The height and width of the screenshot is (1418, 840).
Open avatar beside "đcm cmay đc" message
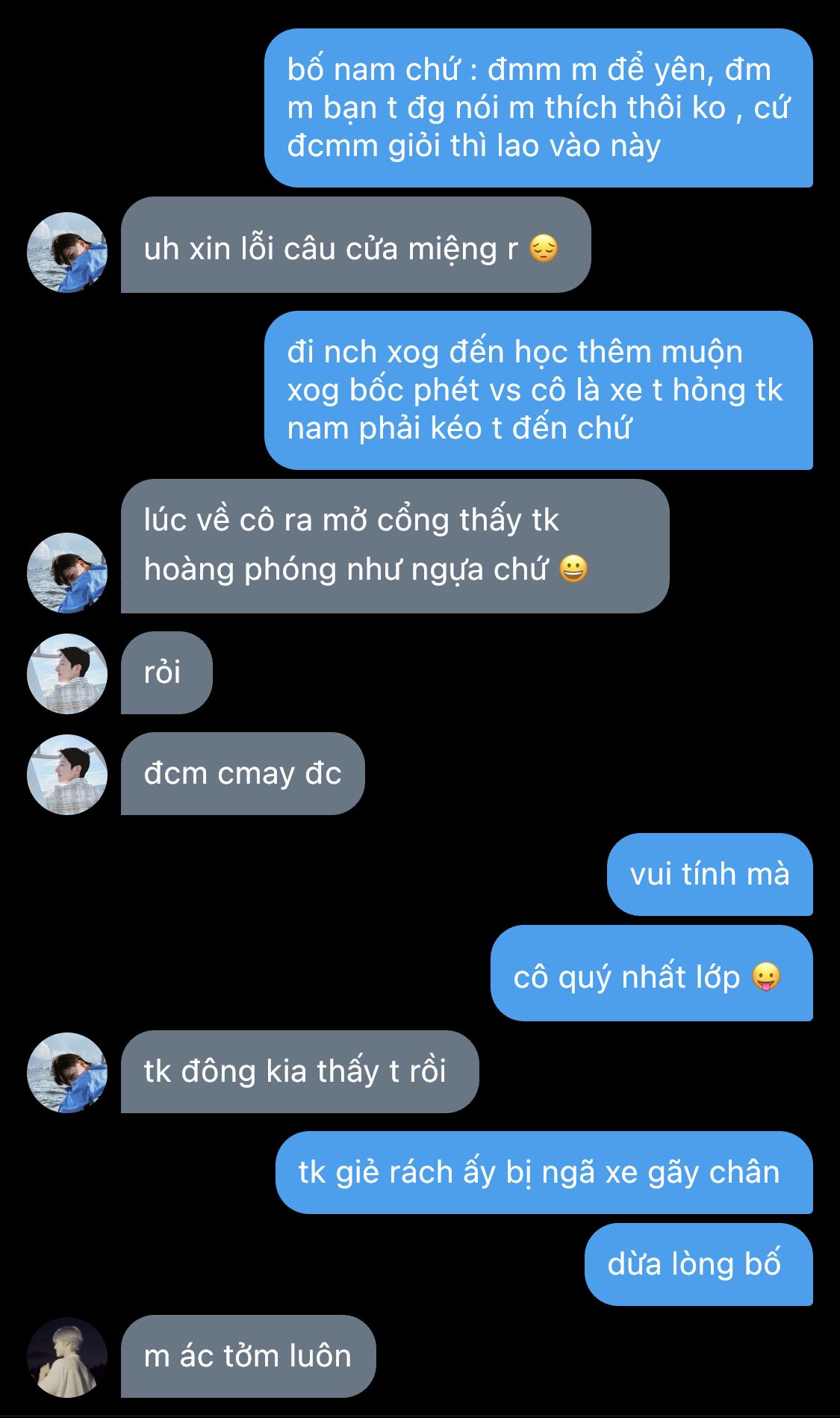[x=67, y=774]
